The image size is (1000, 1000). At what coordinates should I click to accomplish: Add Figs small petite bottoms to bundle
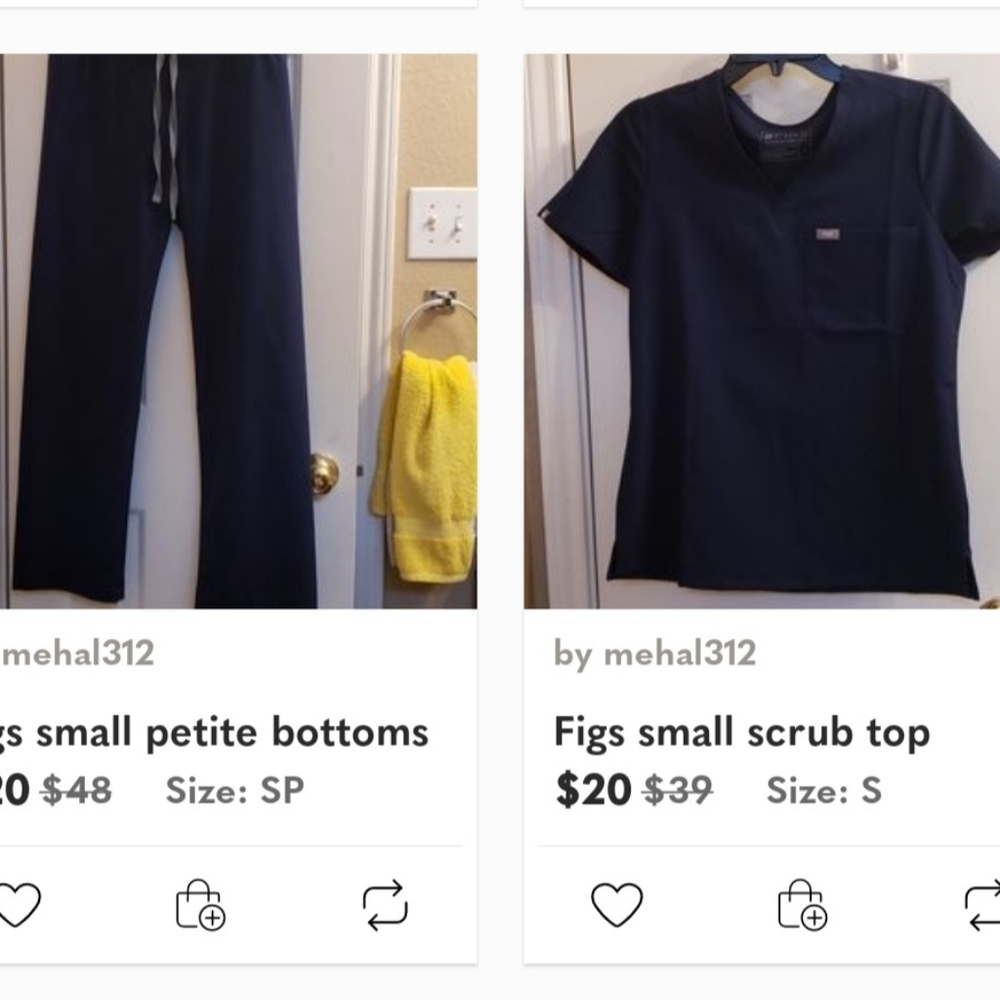(x=200, y=905)
